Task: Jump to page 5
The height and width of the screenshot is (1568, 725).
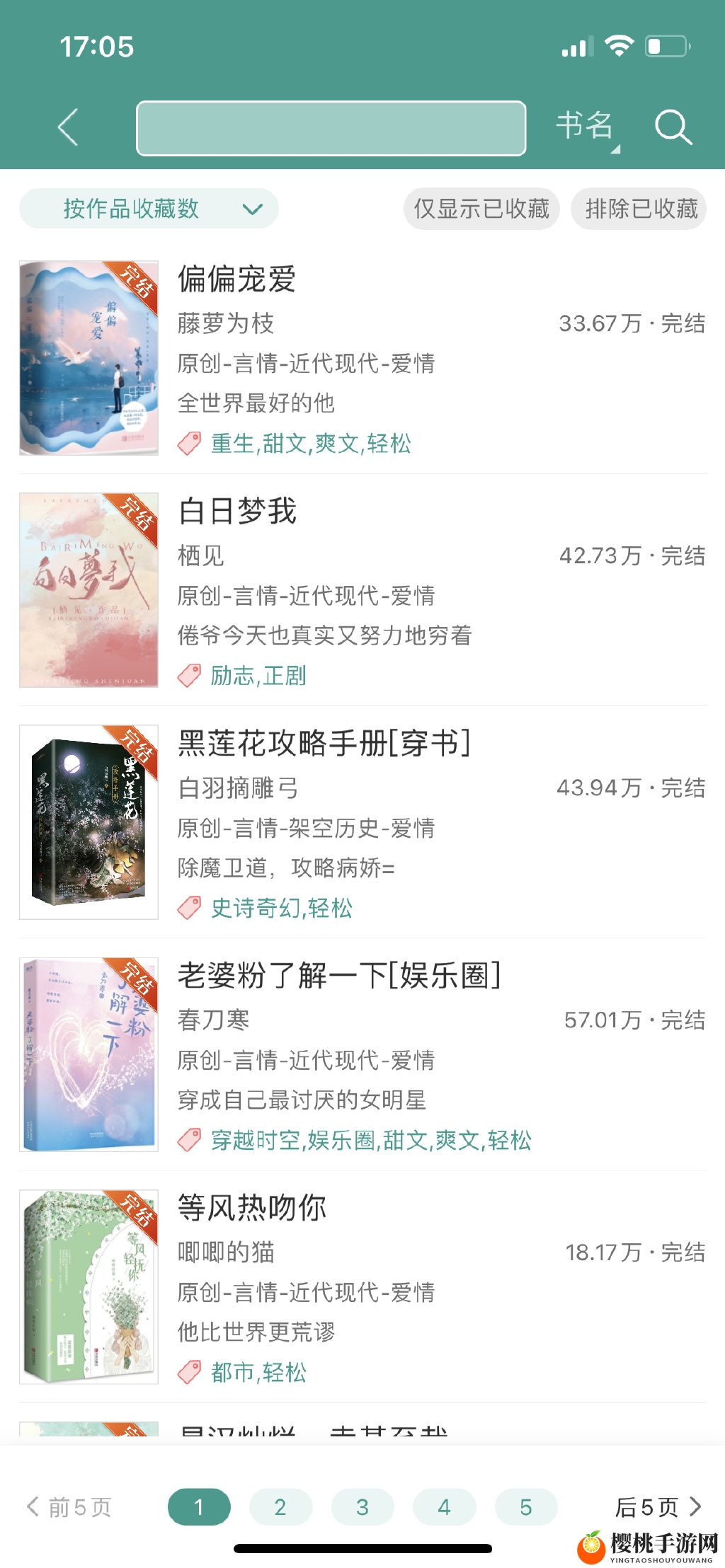Action: 526,1507
